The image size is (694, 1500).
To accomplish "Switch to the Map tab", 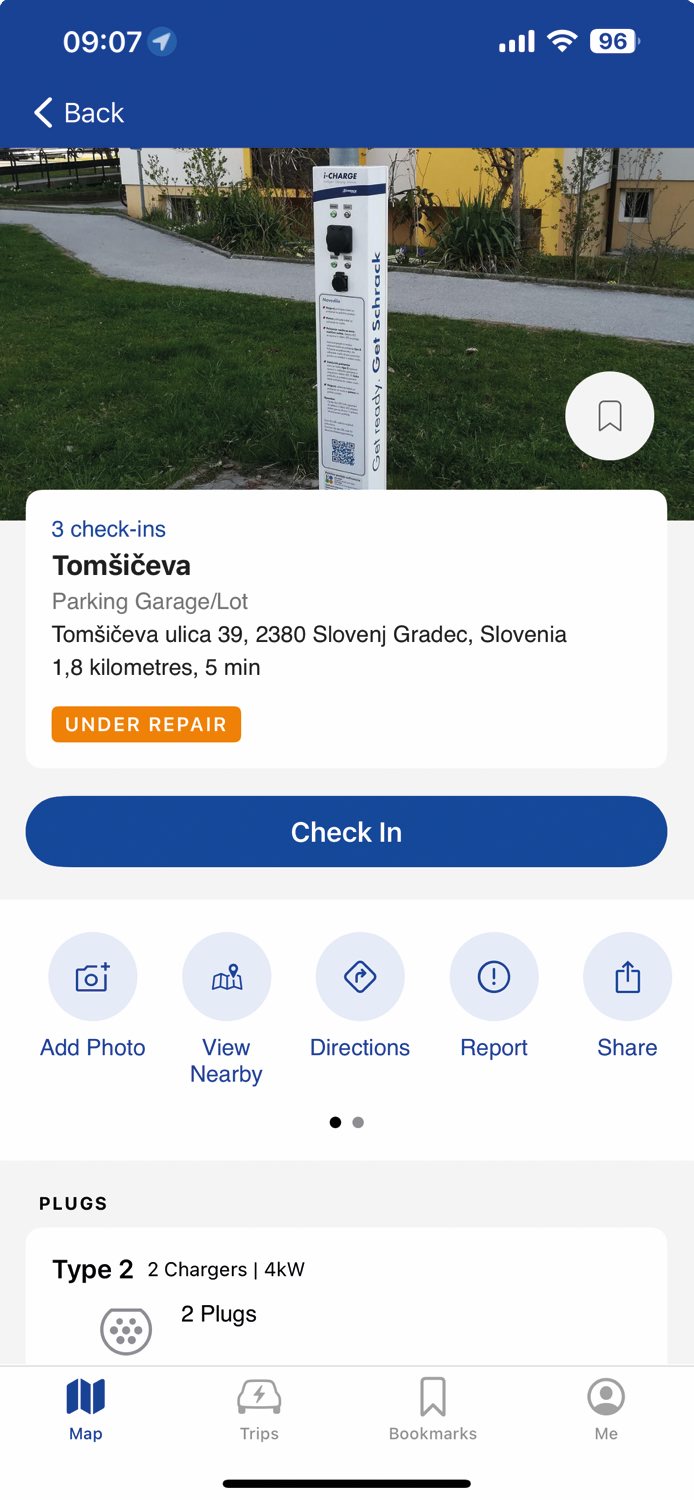I will point(86,1408).
